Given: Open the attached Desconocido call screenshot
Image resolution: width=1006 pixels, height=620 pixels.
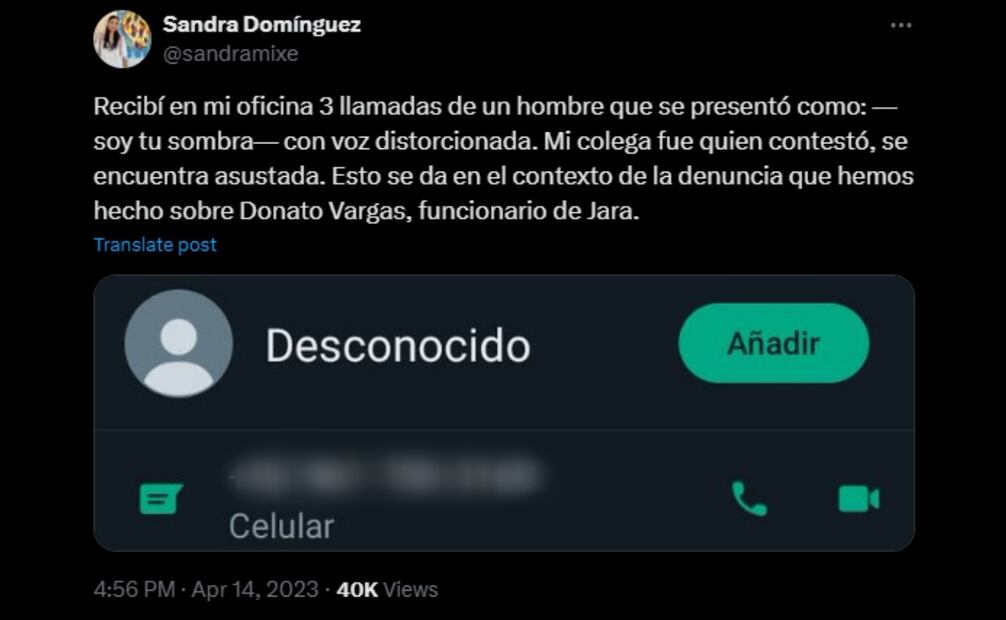Looking at the screenshot, I should coord(504,412).
